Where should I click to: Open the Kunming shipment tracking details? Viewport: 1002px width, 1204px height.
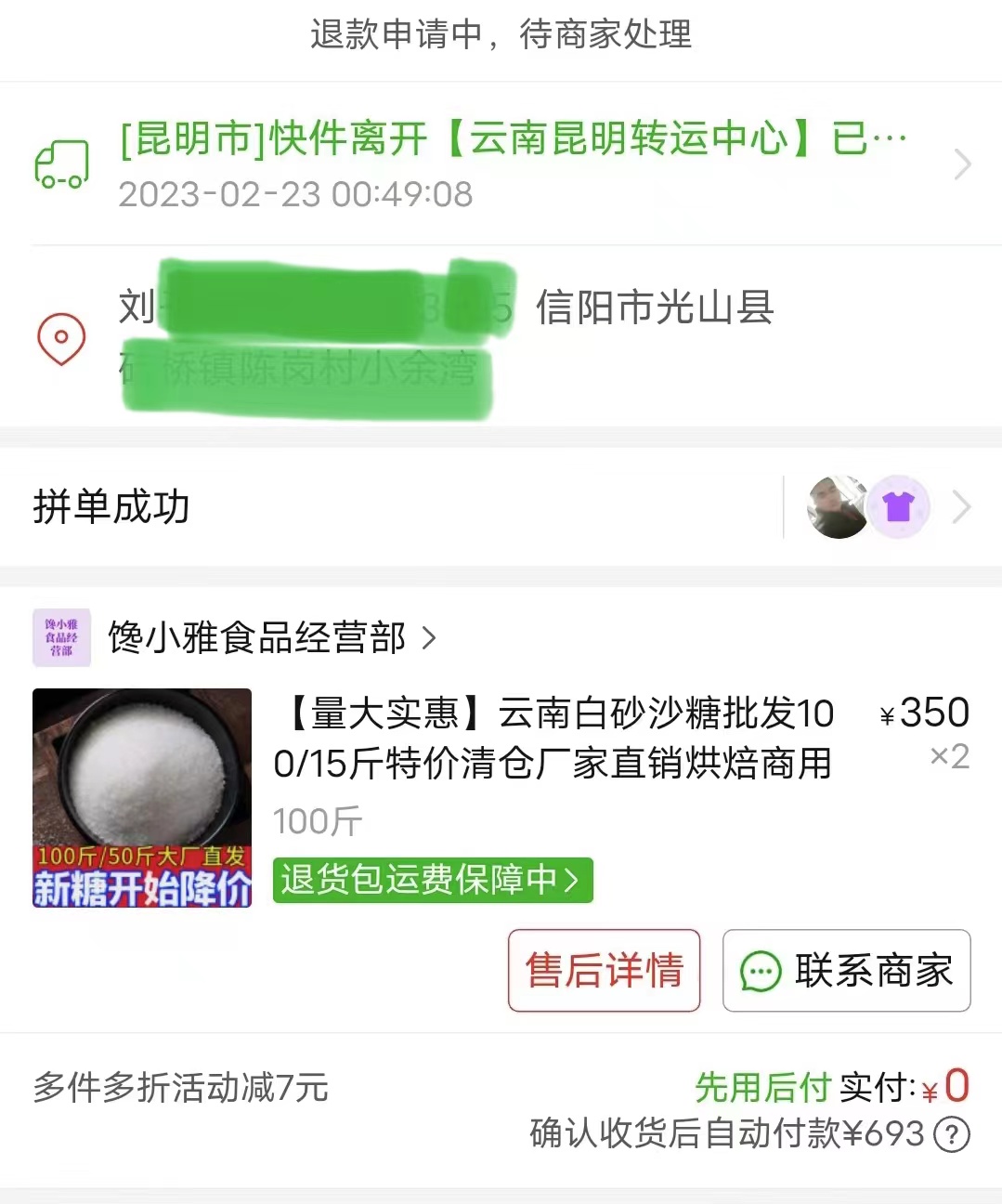(x=513, y=164)
